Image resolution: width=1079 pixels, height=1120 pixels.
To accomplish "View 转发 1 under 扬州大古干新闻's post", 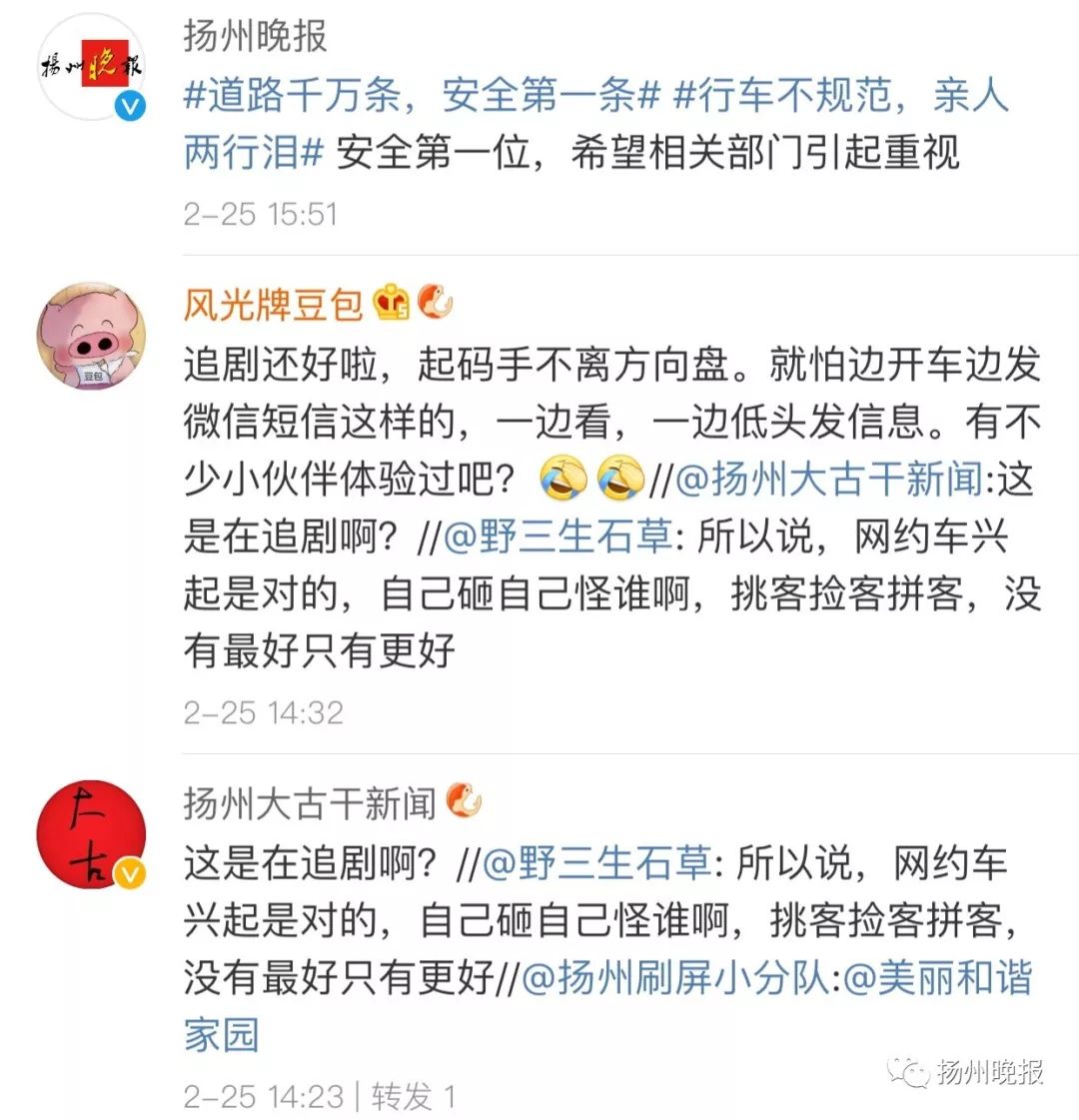I will (x=414, y=1096).
